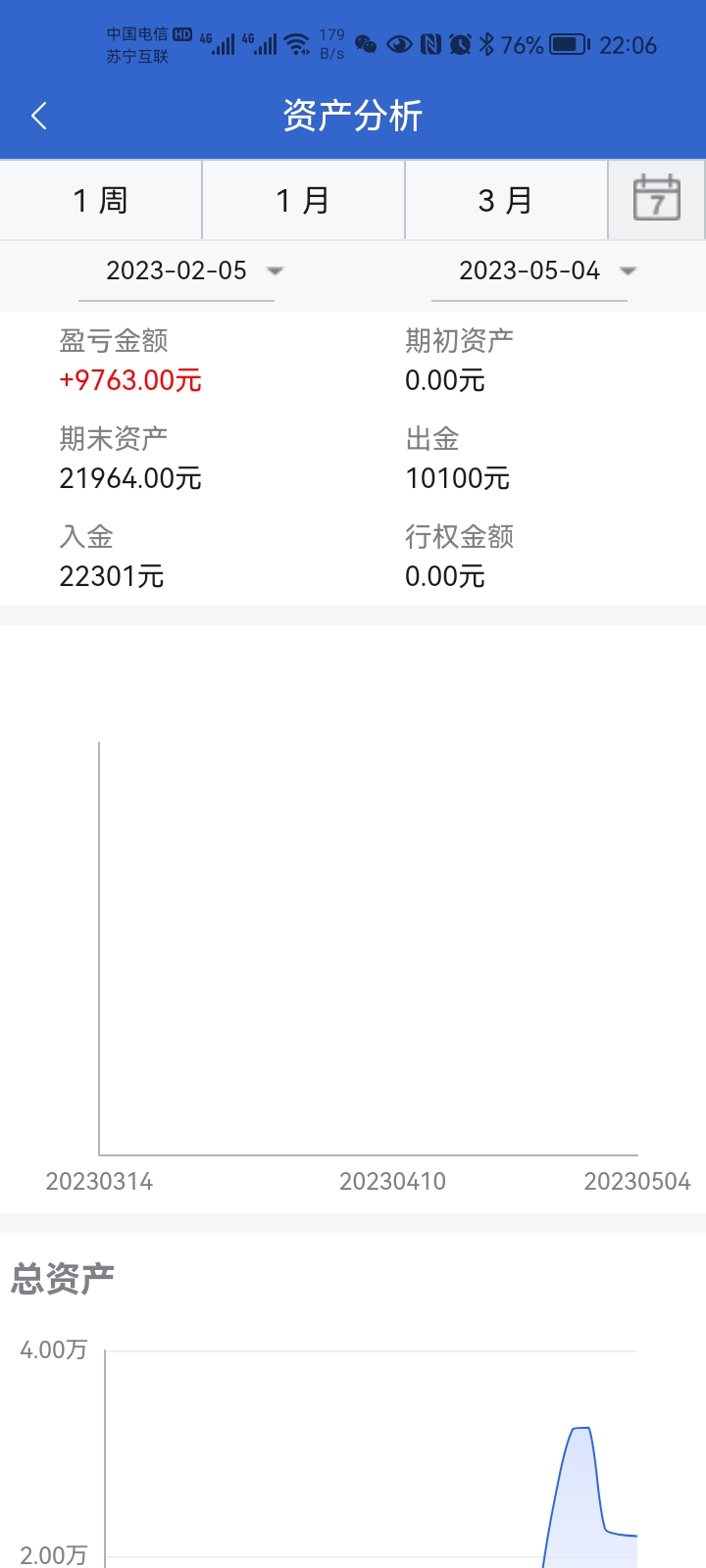
Task: Switch to the 1 月 time range
Action: pos(303,201)
